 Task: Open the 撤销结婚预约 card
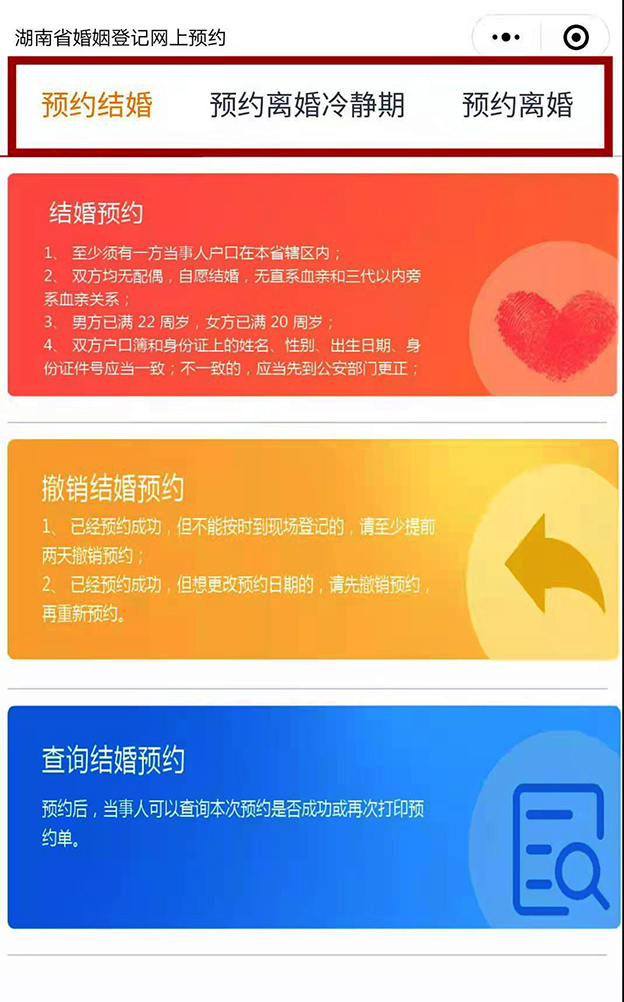pos(312,550)
